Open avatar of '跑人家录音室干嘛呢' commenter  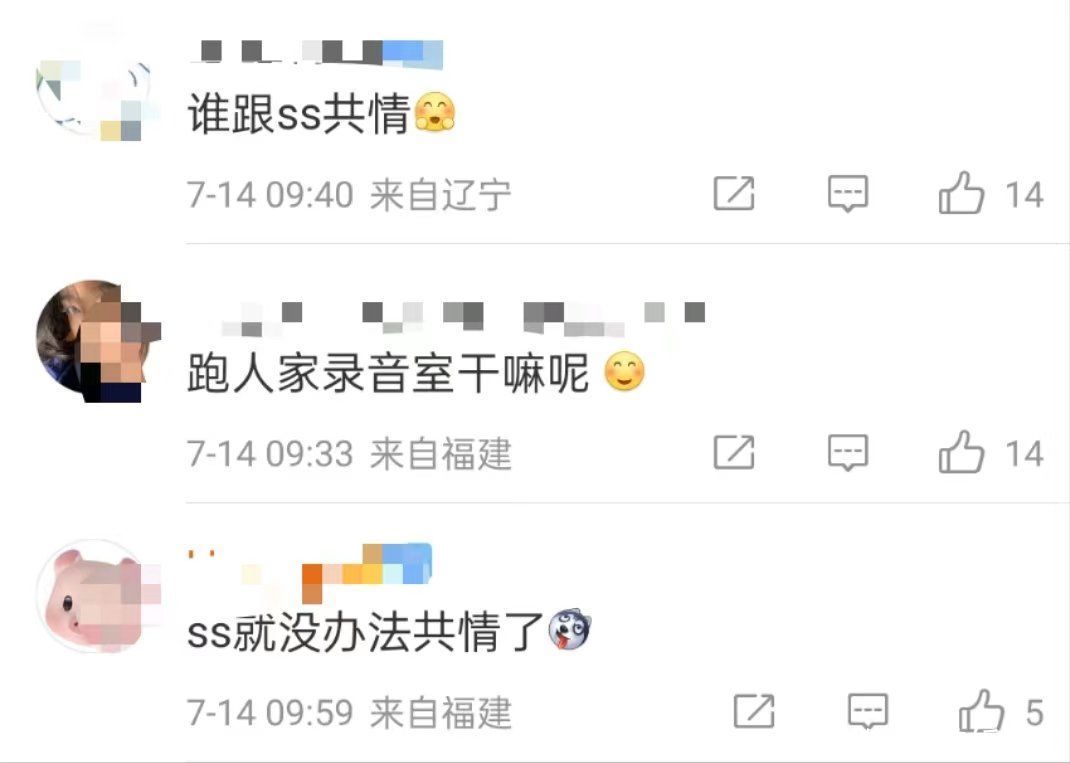(92, 341)
